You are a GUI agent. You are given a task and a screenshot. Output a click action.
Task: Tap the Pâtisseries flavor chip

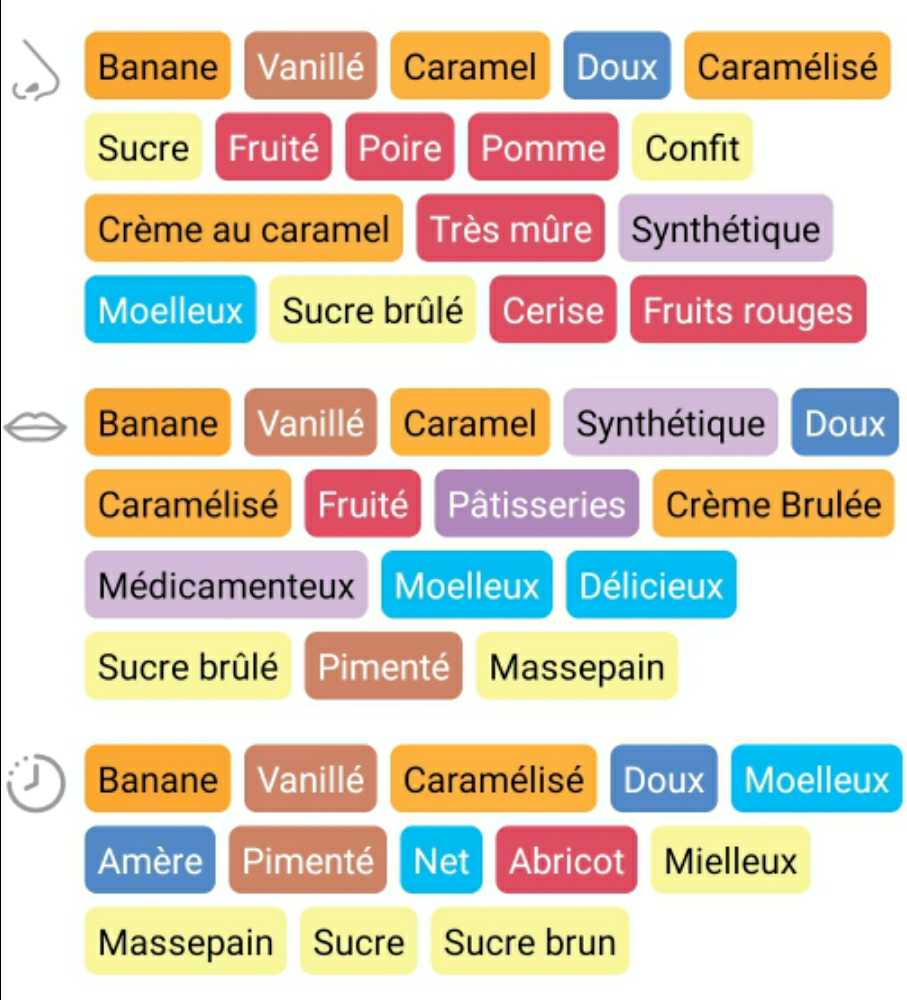[536, 504]
